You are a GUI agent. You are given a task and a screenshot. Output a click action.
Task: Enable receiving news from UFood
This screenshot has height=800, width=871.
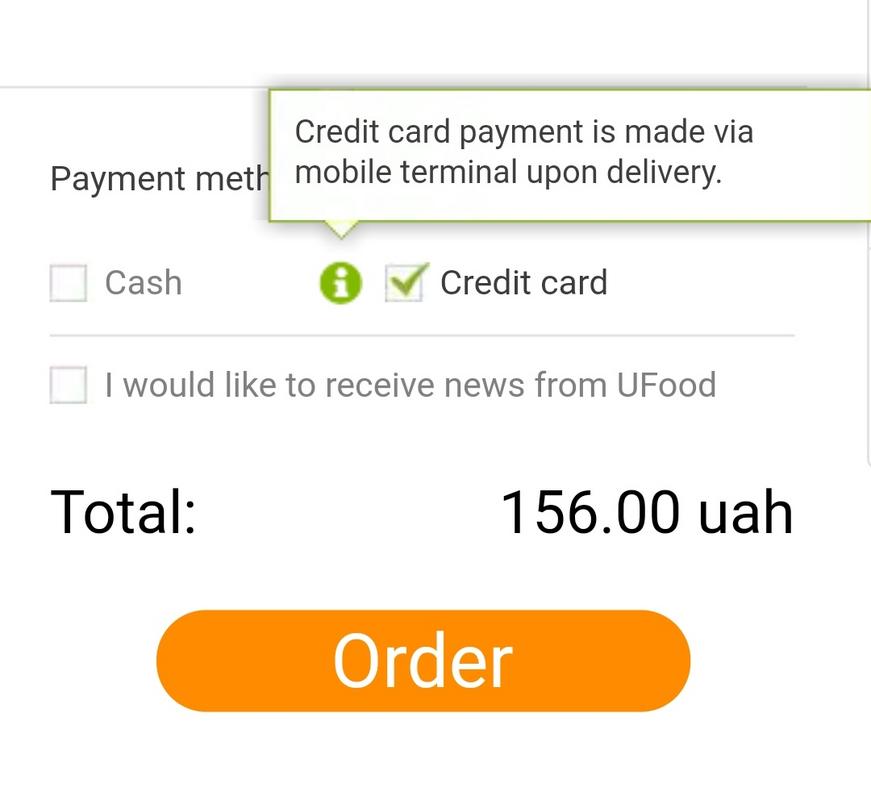[69, 385]
